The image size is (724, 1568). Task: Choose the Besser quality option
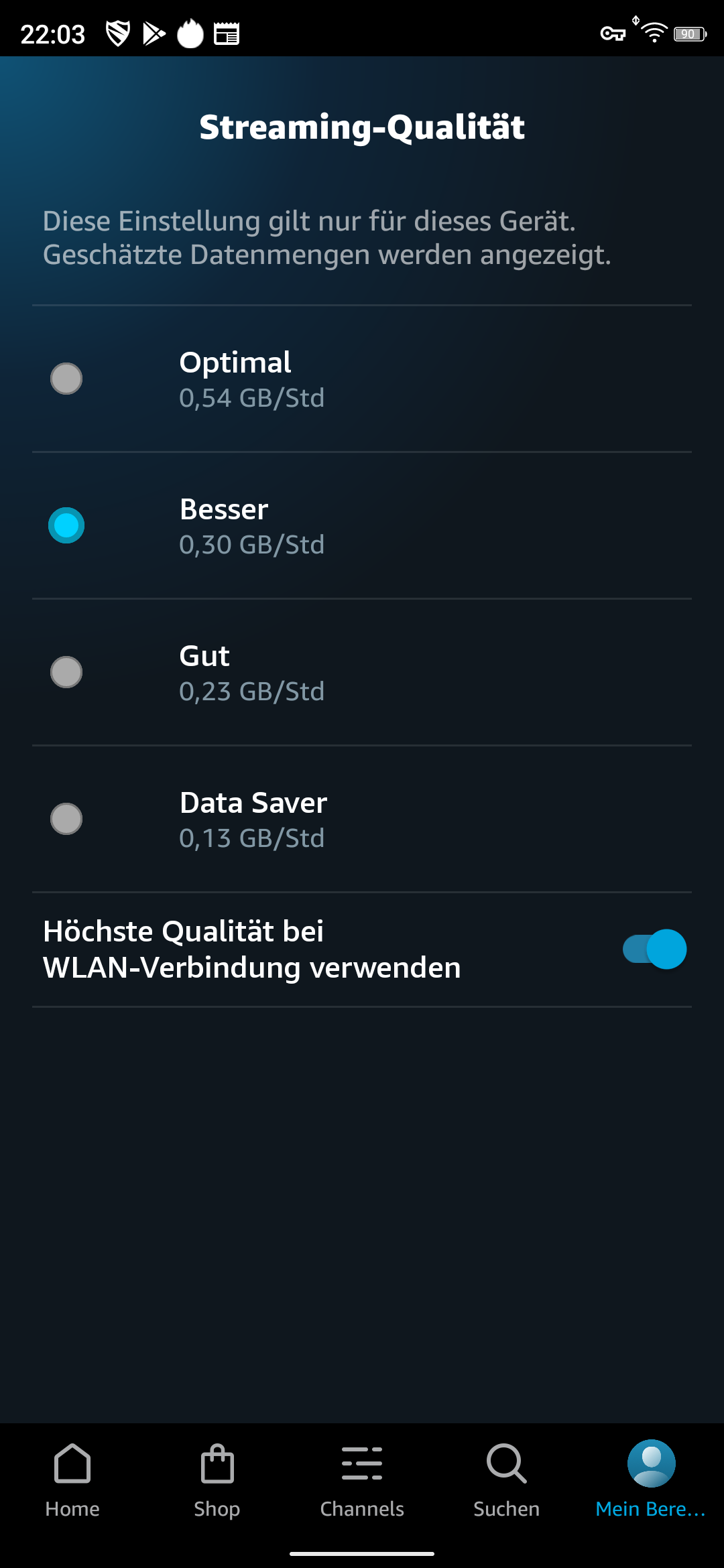click(362, 525)
